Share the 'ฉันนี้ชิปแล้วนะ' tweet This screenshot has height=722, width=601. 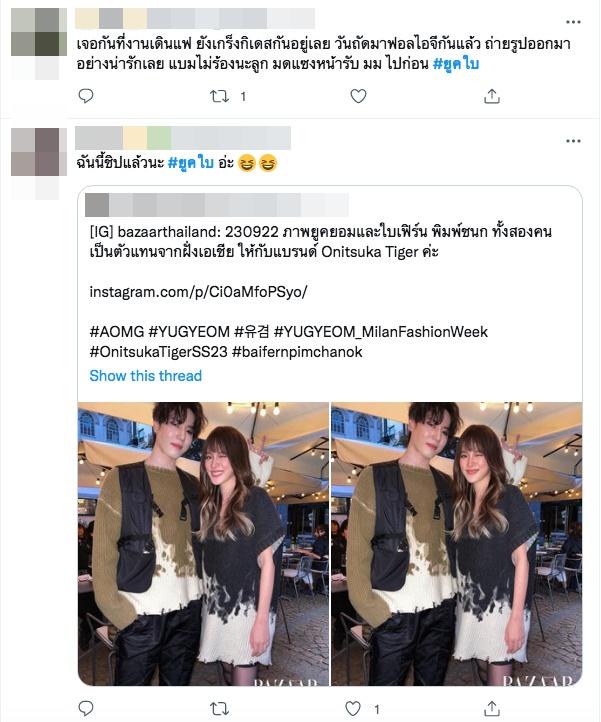[x=491, y=708]
